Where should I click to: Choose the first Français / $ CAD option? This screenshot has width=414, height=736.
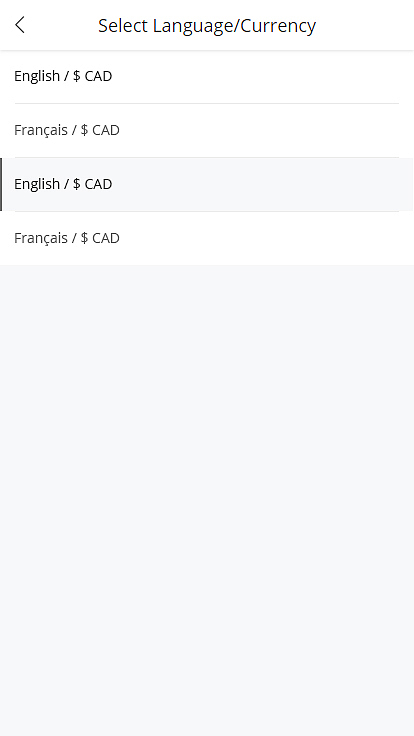pyautogui.click(x=207, y=130)
